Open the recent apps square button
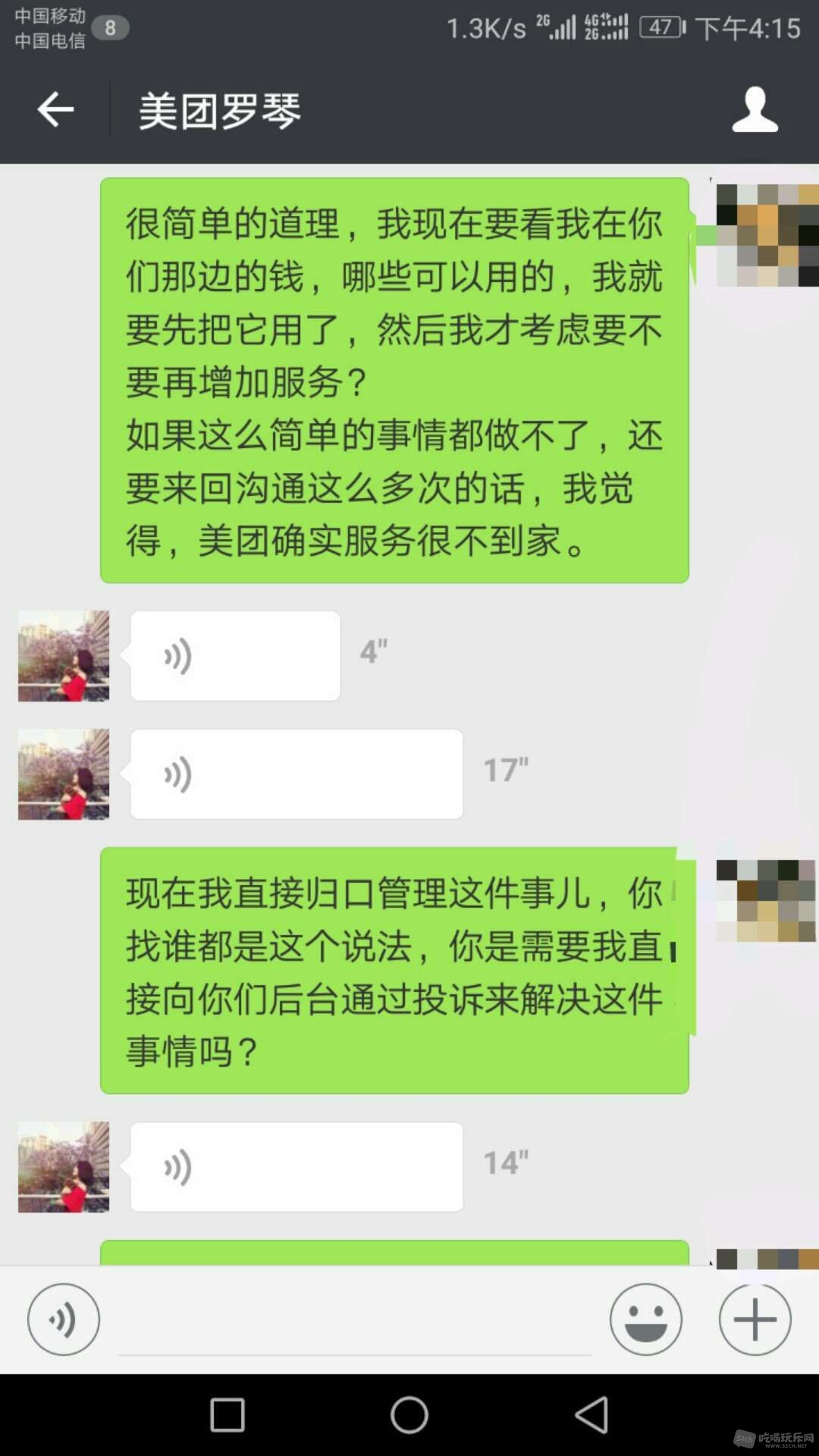 click(227, 1415)
